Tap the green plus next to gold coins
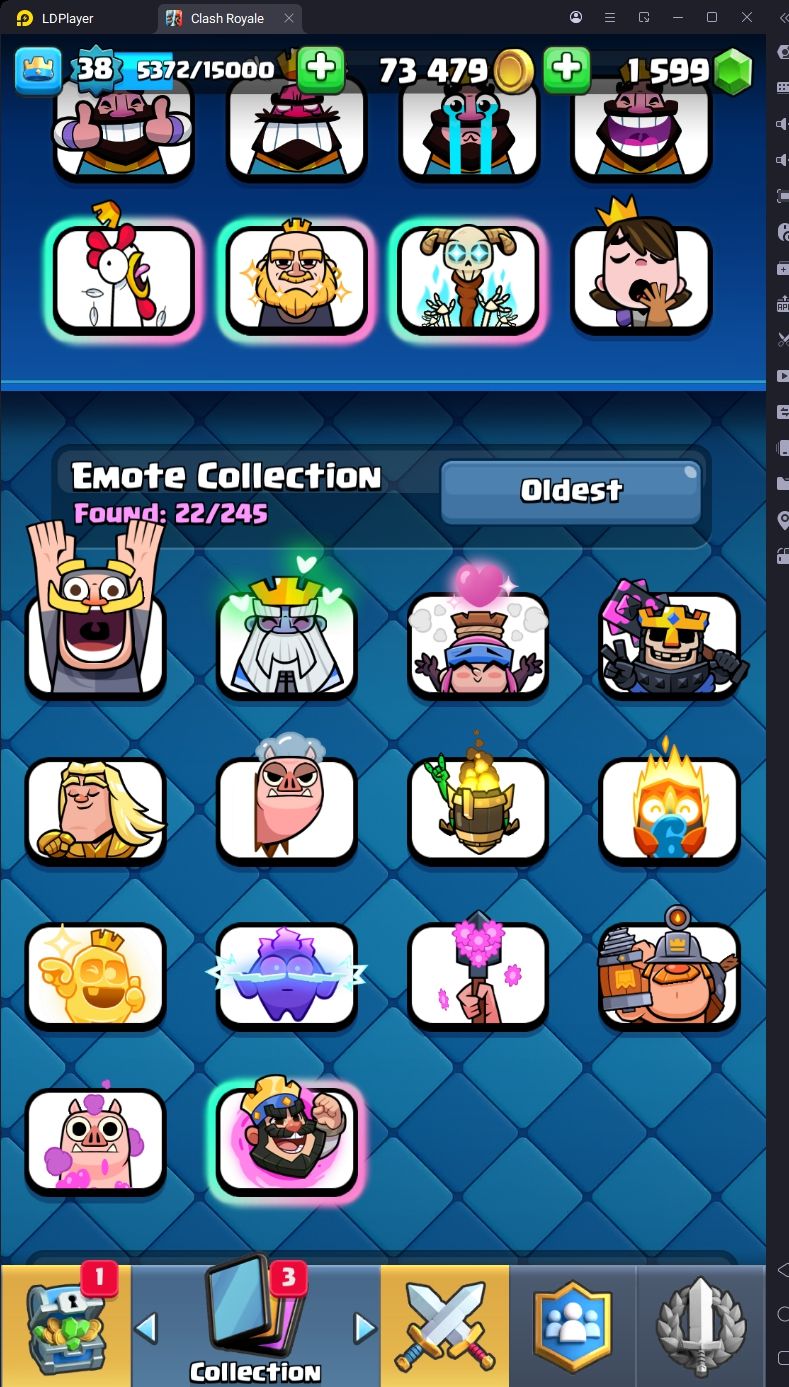Viewport: 789px width, 1387px height. (x=566, y=69)
